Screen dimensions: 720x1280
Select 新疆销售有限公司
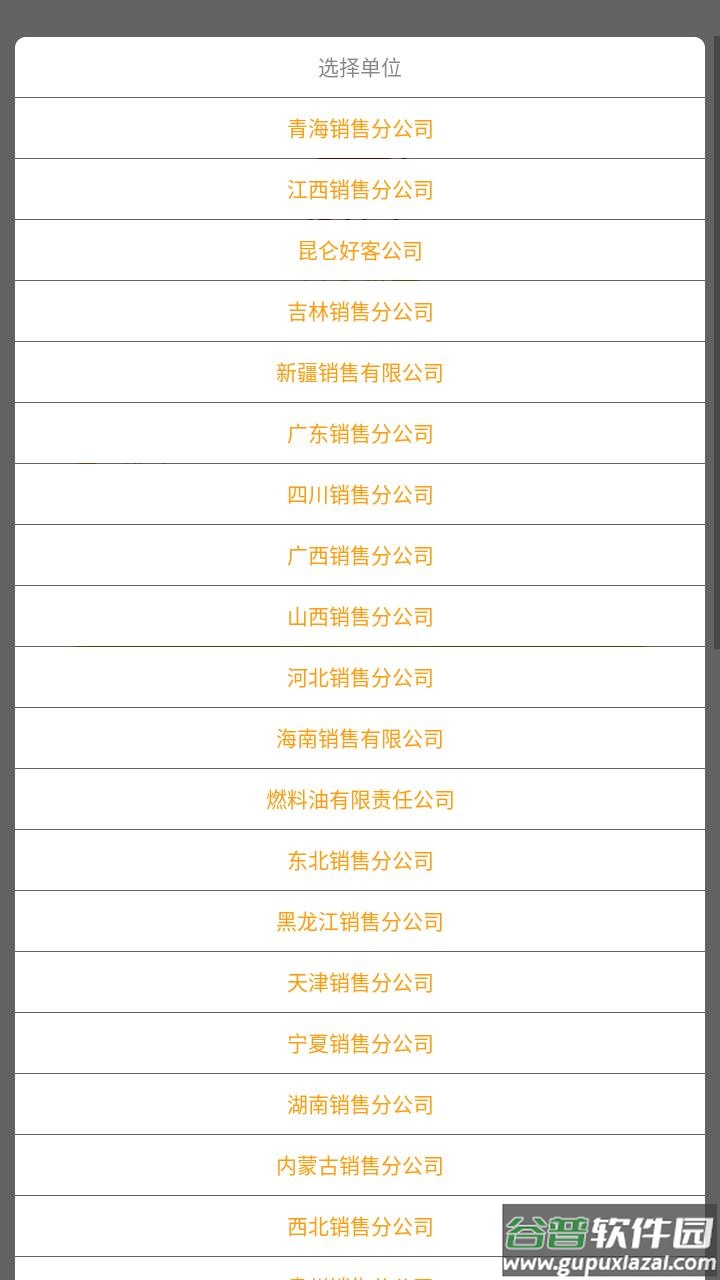(x=360, y=372)
